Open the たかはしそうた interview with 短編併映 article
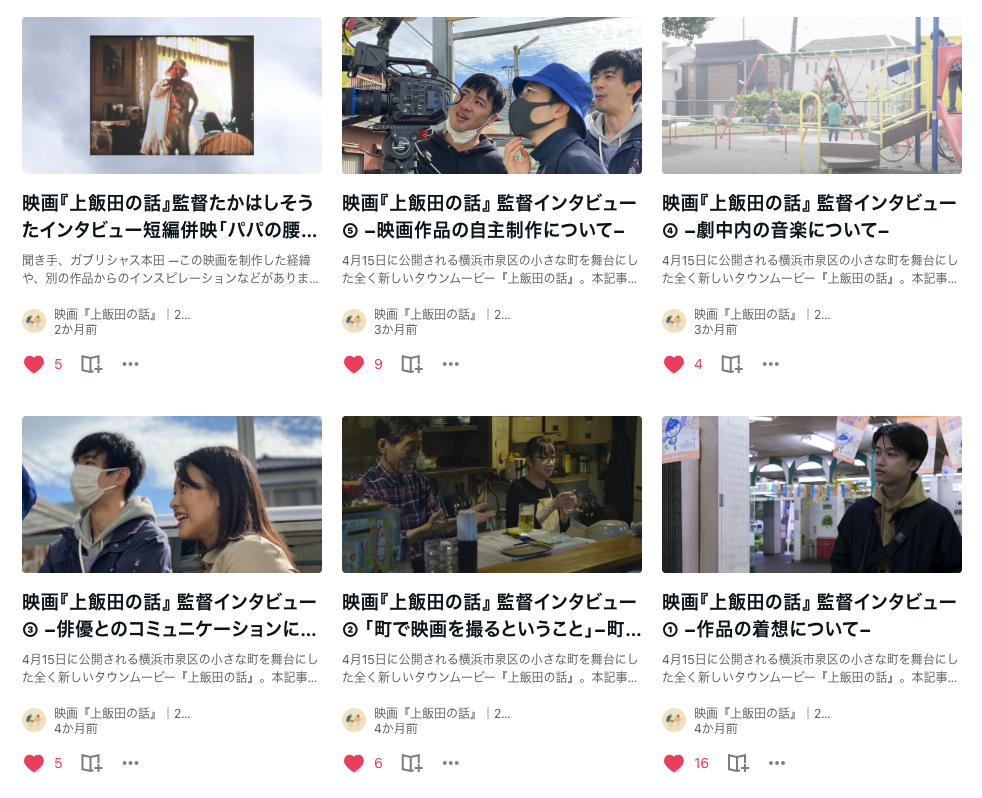982x798 pixels. [x=171, y=217]
